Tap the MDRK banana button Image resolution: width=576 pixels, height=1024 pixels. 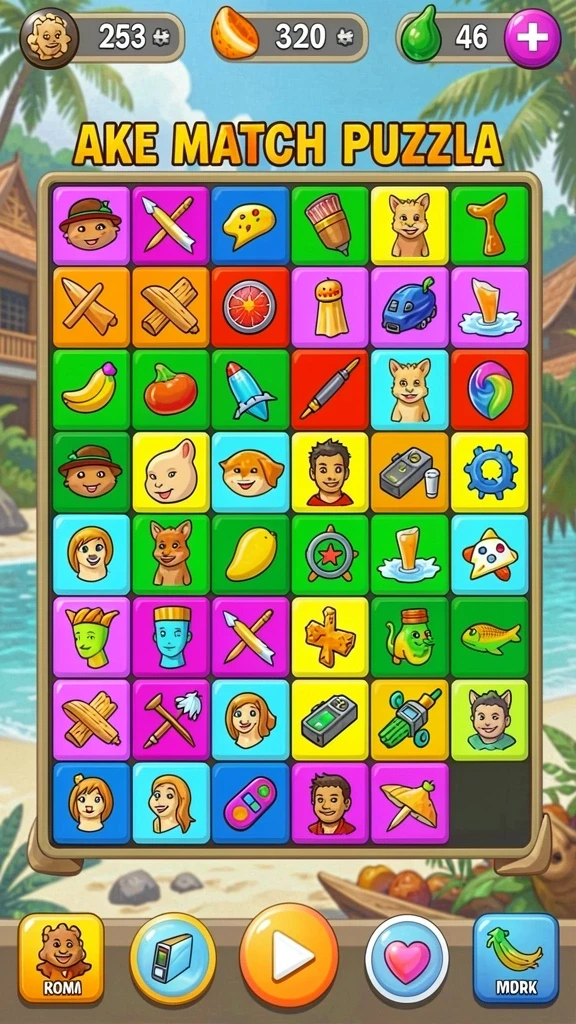point(515,958)
